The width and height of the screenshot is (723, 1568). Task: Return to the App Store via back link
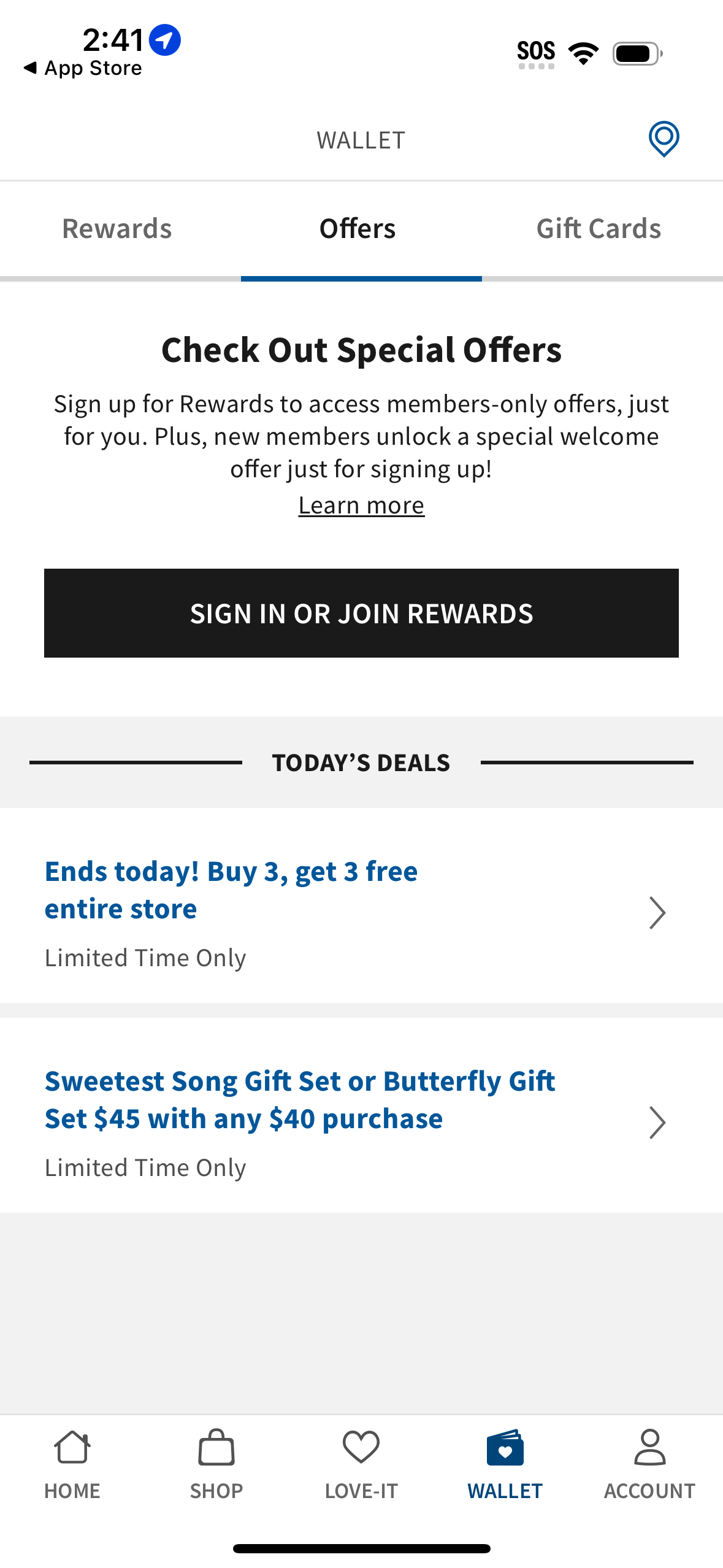click(82, 67)
